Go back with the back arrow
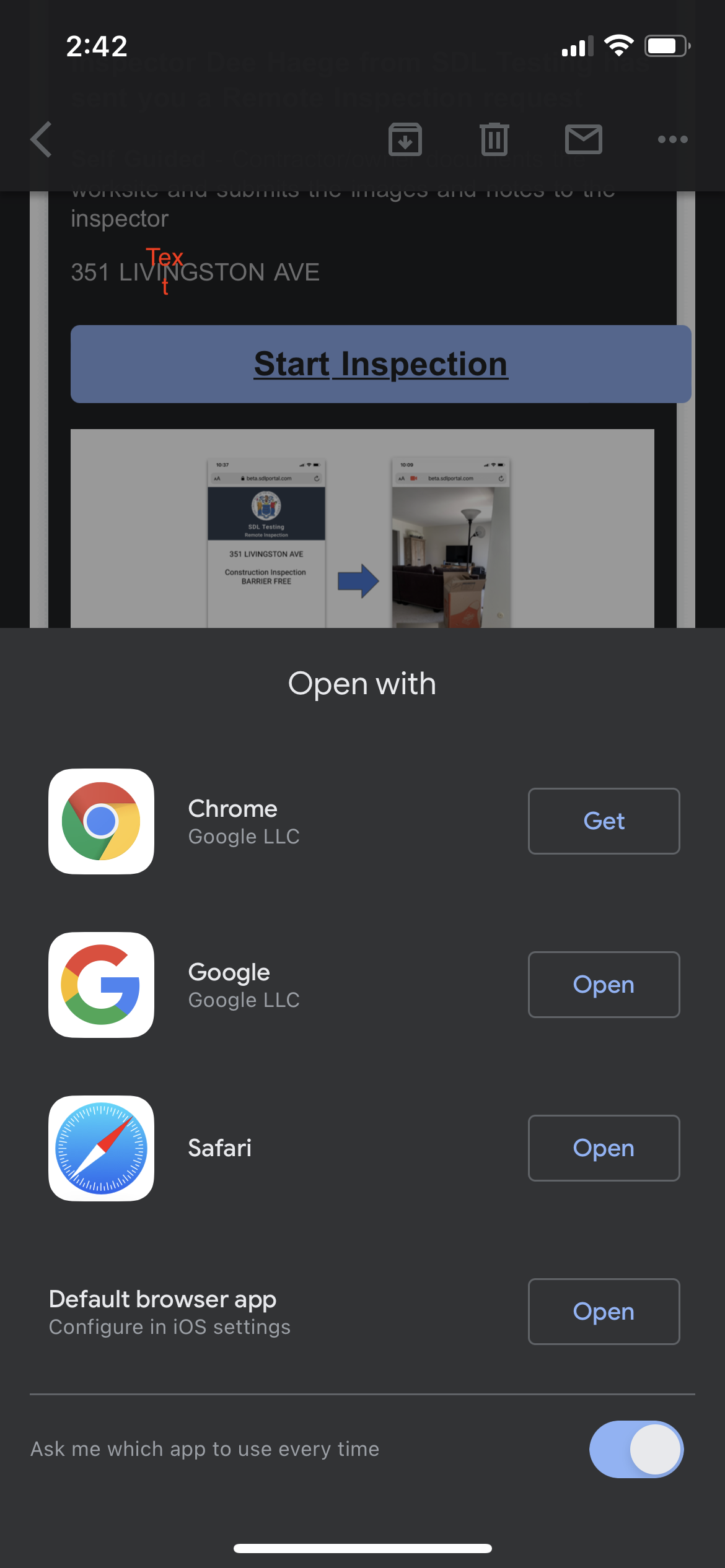Screen dimensions: 725x1568 coord(42,139)
